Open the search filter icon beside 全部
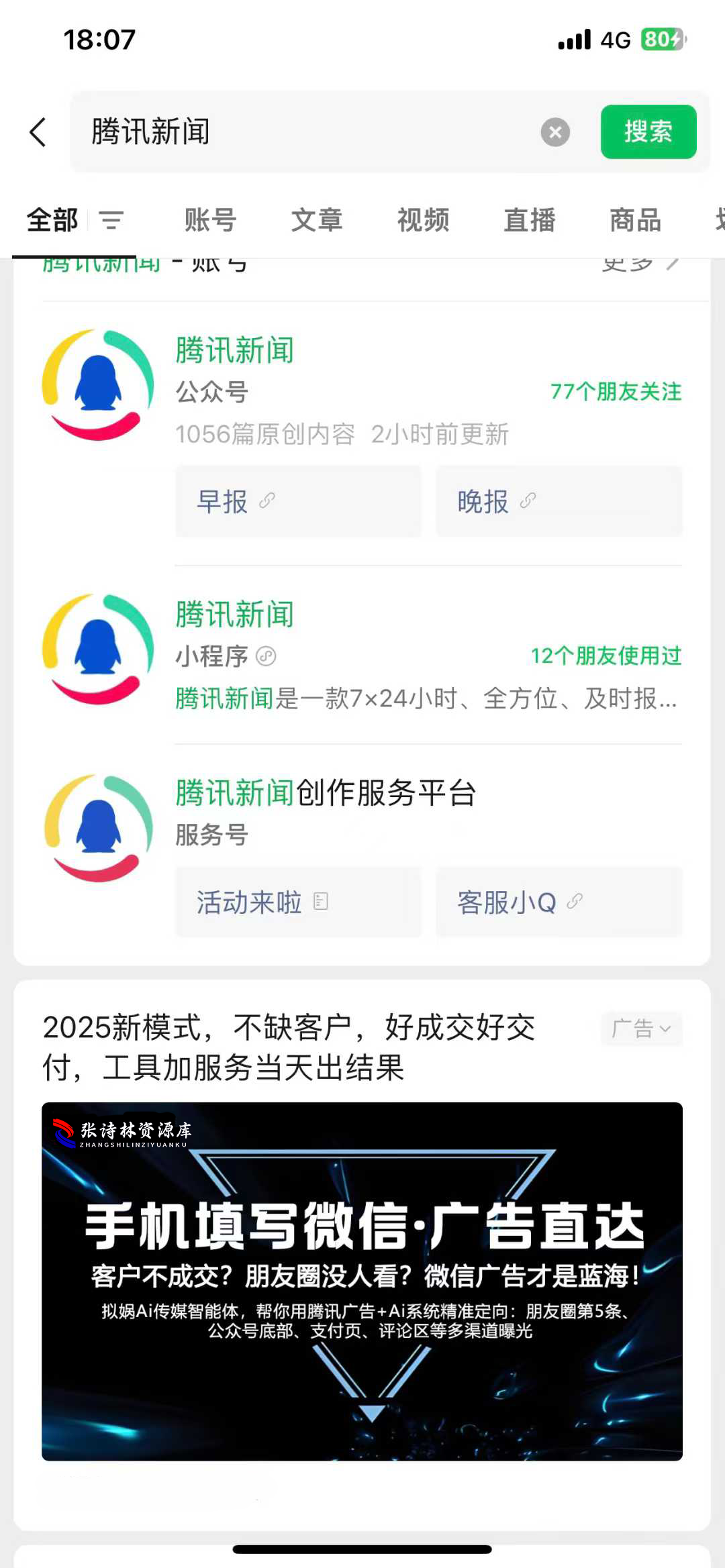 point(111,219)
